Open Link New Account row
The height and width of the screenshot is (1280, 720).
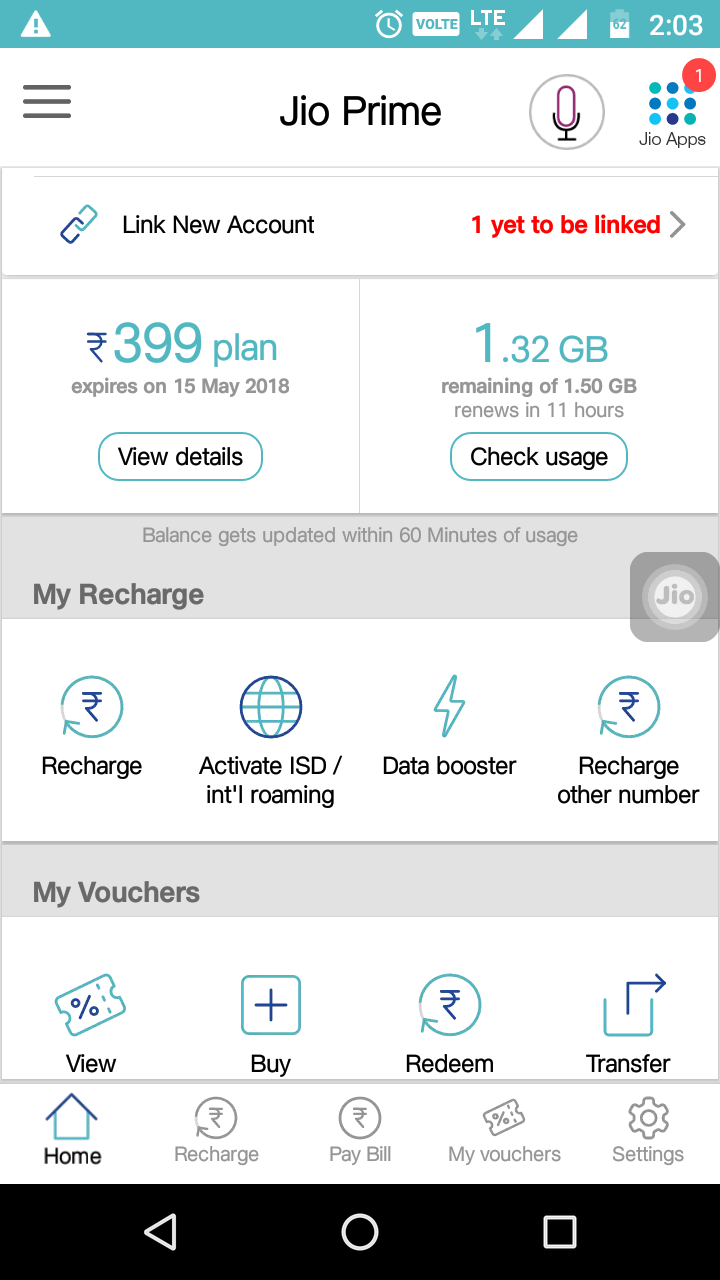click(x=360, y=225)
